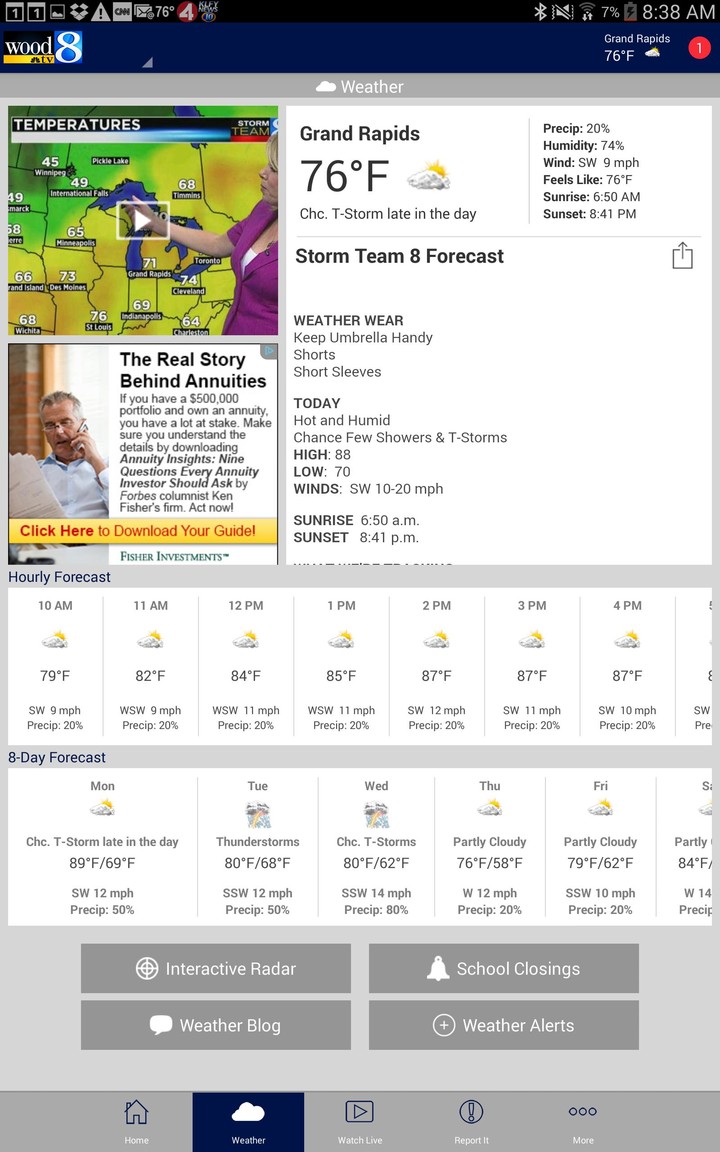View School Closings
This screenshot has width=720, height=1152.
click(504, 968)
